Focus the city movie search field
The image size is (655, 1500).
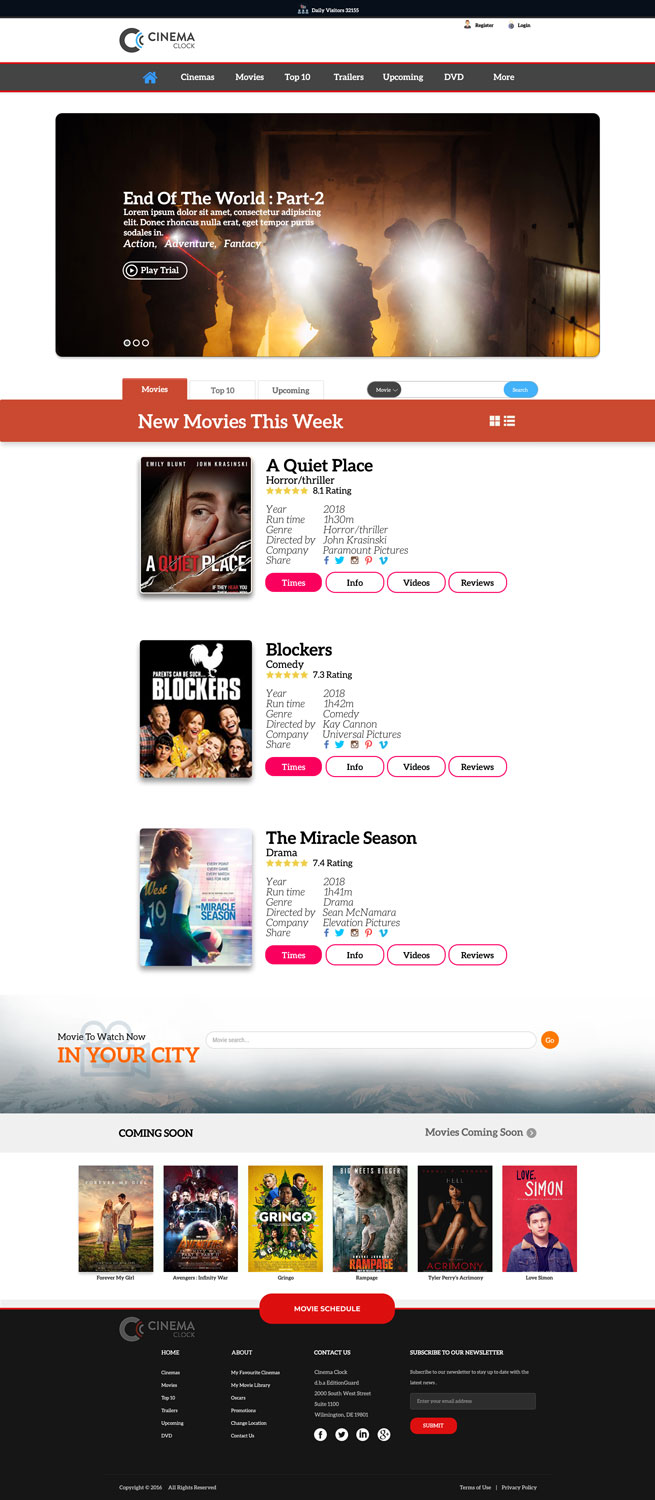tap(370, 1040)
